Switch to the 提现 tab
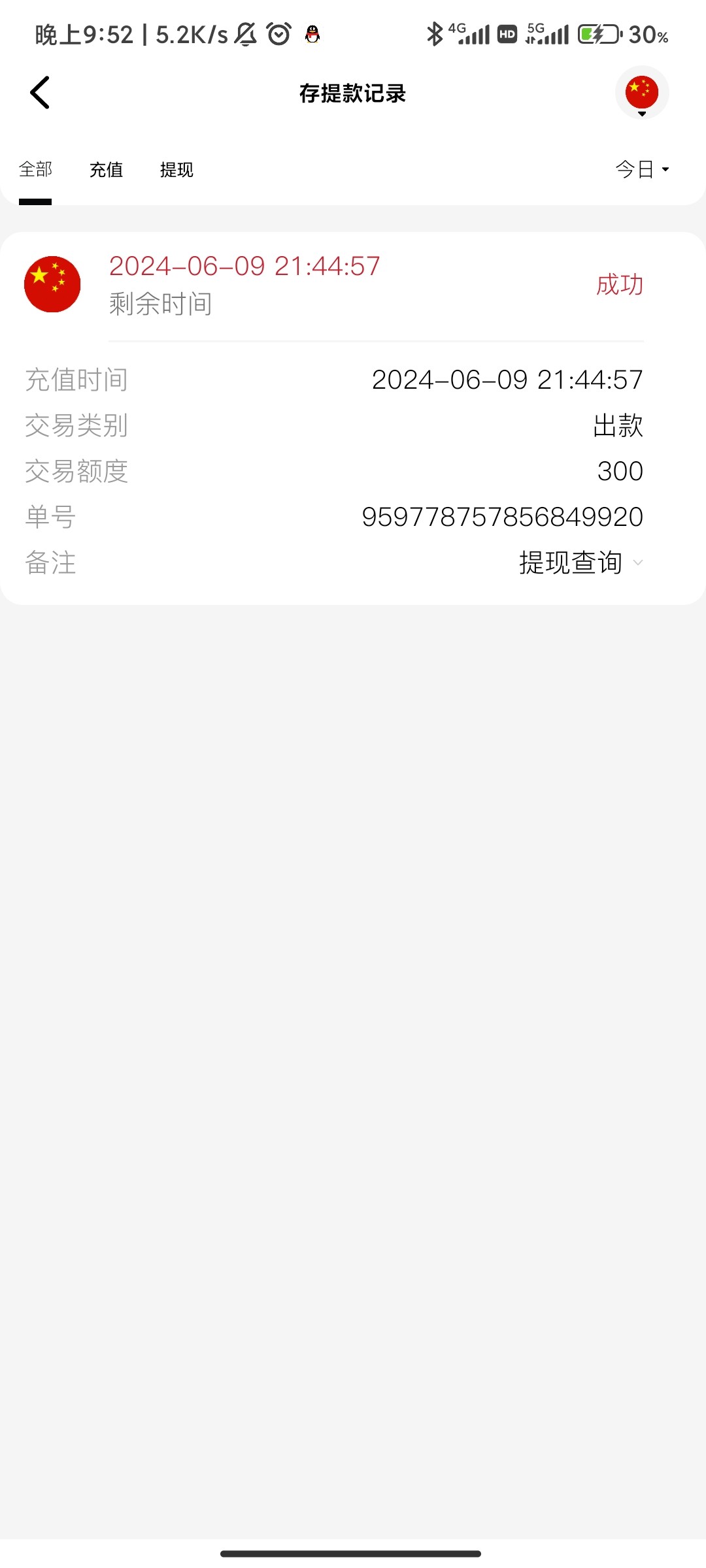 tap(176, 170)
